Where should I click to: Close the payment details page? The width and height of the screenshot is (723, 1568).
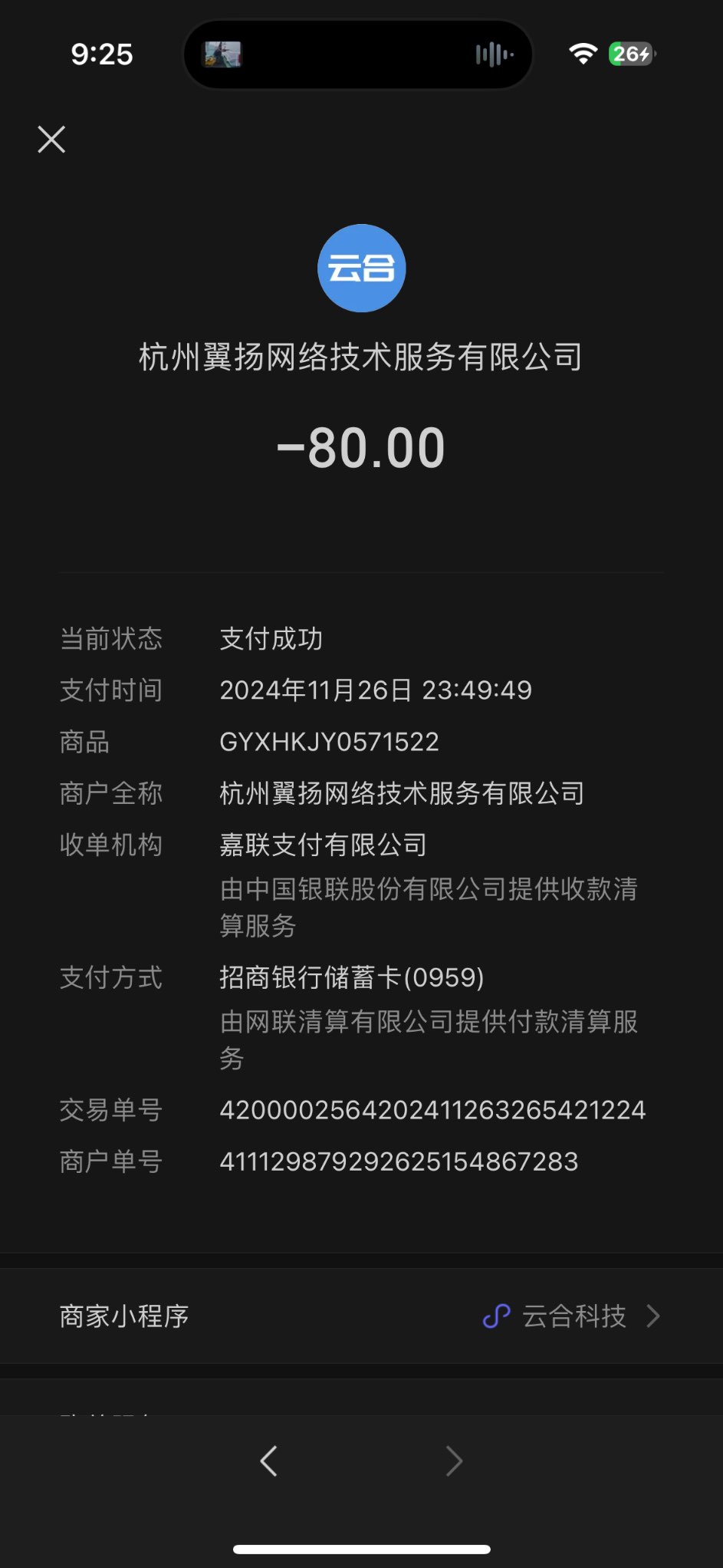(x=51, y=140)
